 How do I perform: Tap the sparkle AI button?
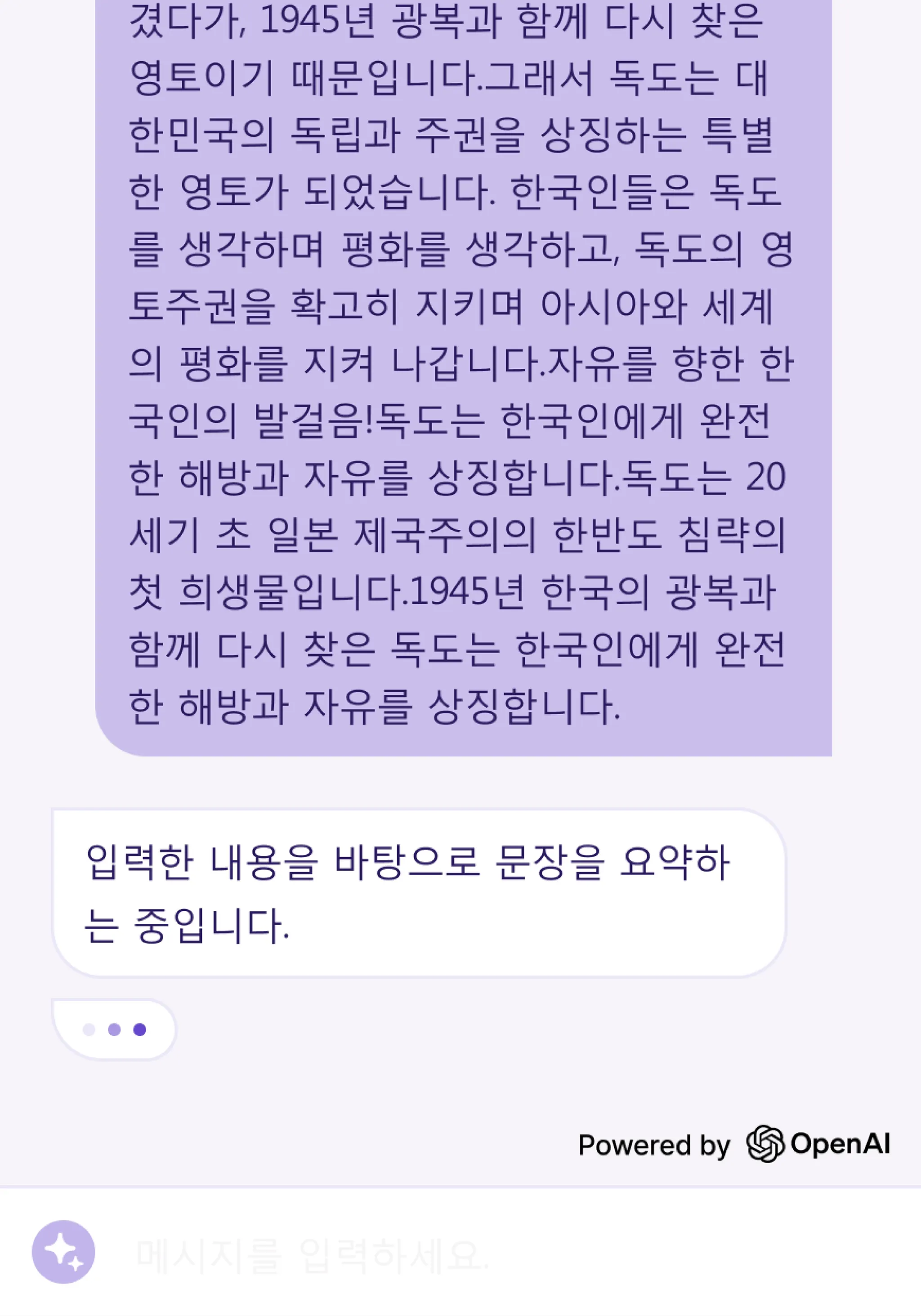[x=63, y=1253]
